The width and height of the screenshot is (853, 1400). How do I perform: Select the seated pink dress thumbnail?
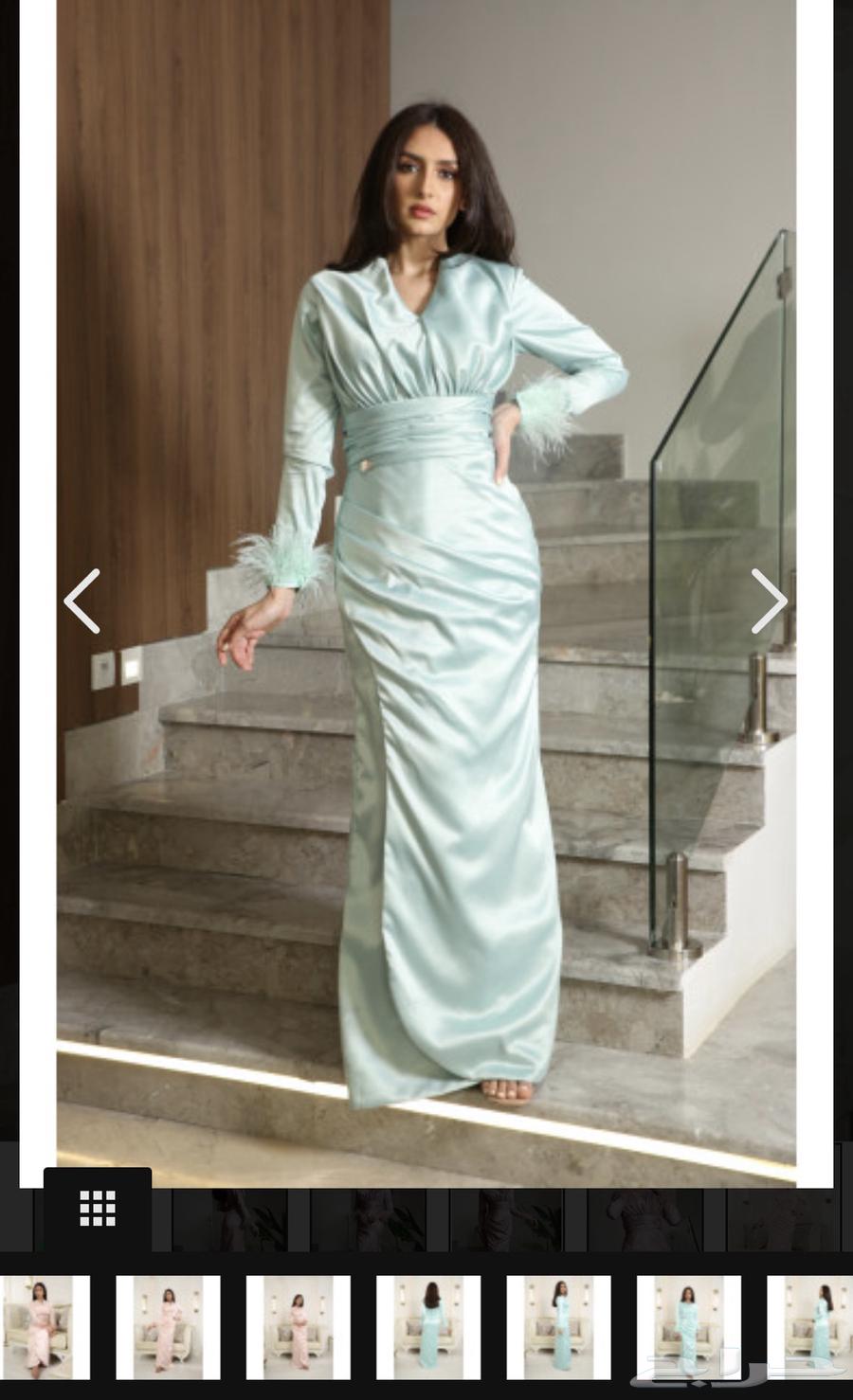click(38, 1326)
